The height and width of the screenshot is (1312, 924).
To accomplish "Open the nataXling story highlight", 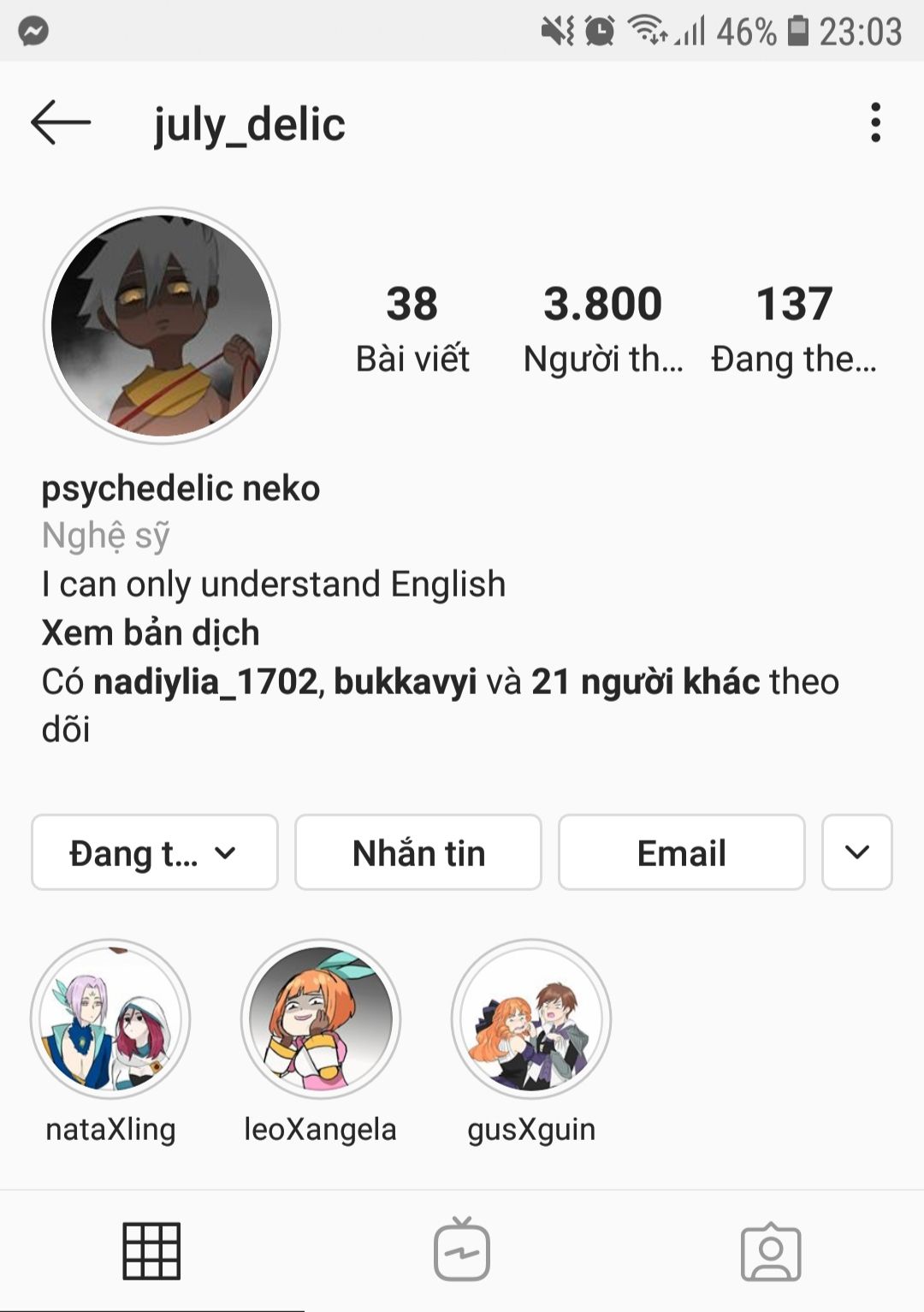I will pos(110,1018).
